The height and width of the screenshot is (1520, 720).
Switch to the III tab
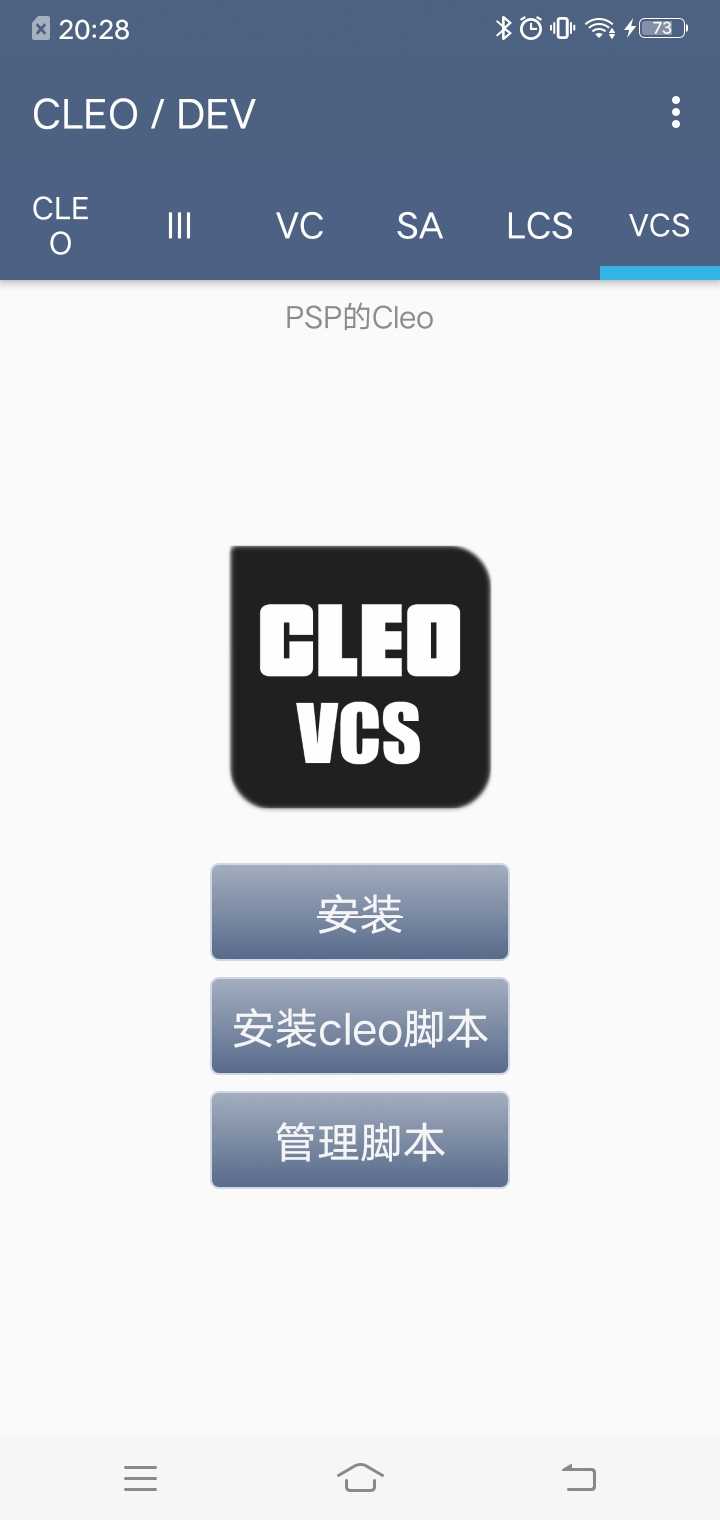179,226
